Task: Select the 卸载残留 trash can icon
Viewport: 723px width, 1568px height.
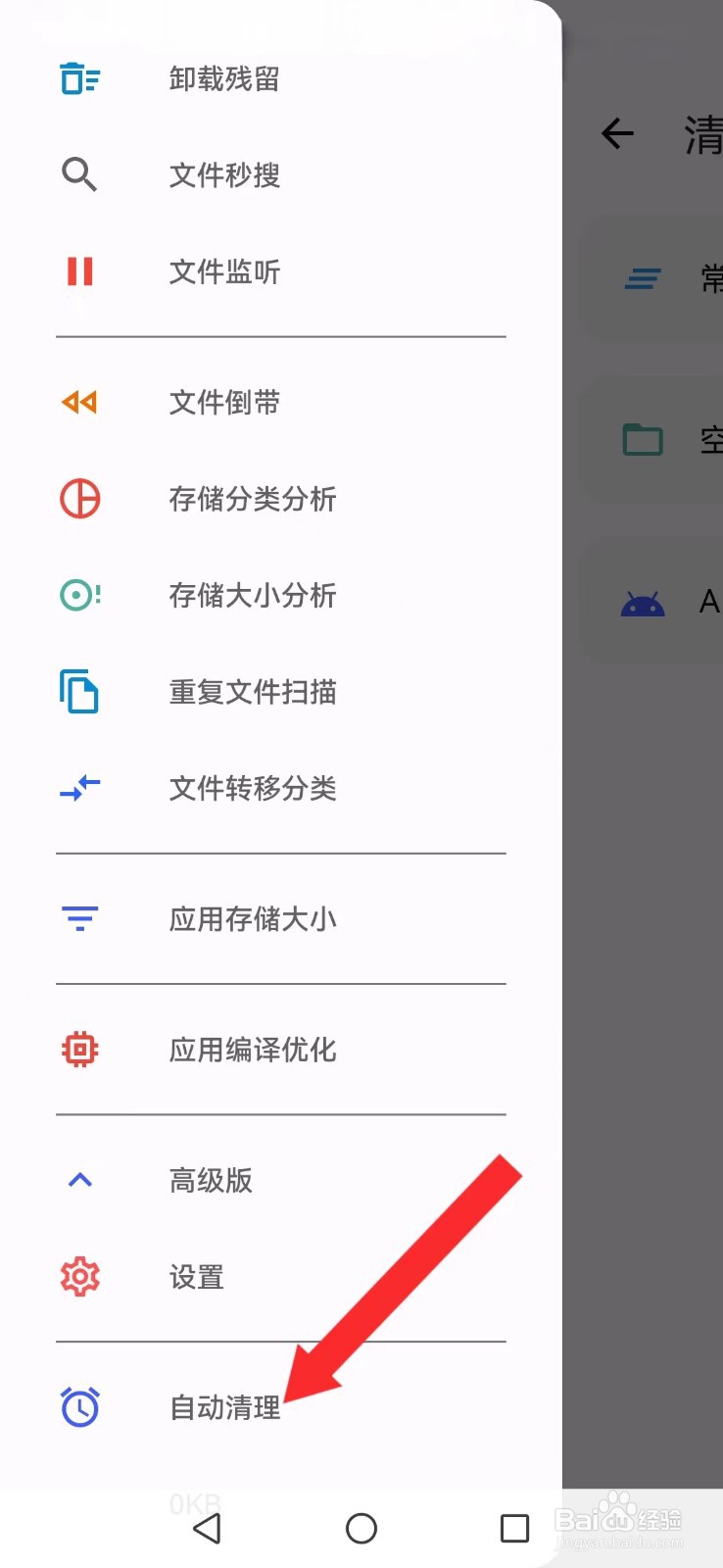Action: [79, 78]
